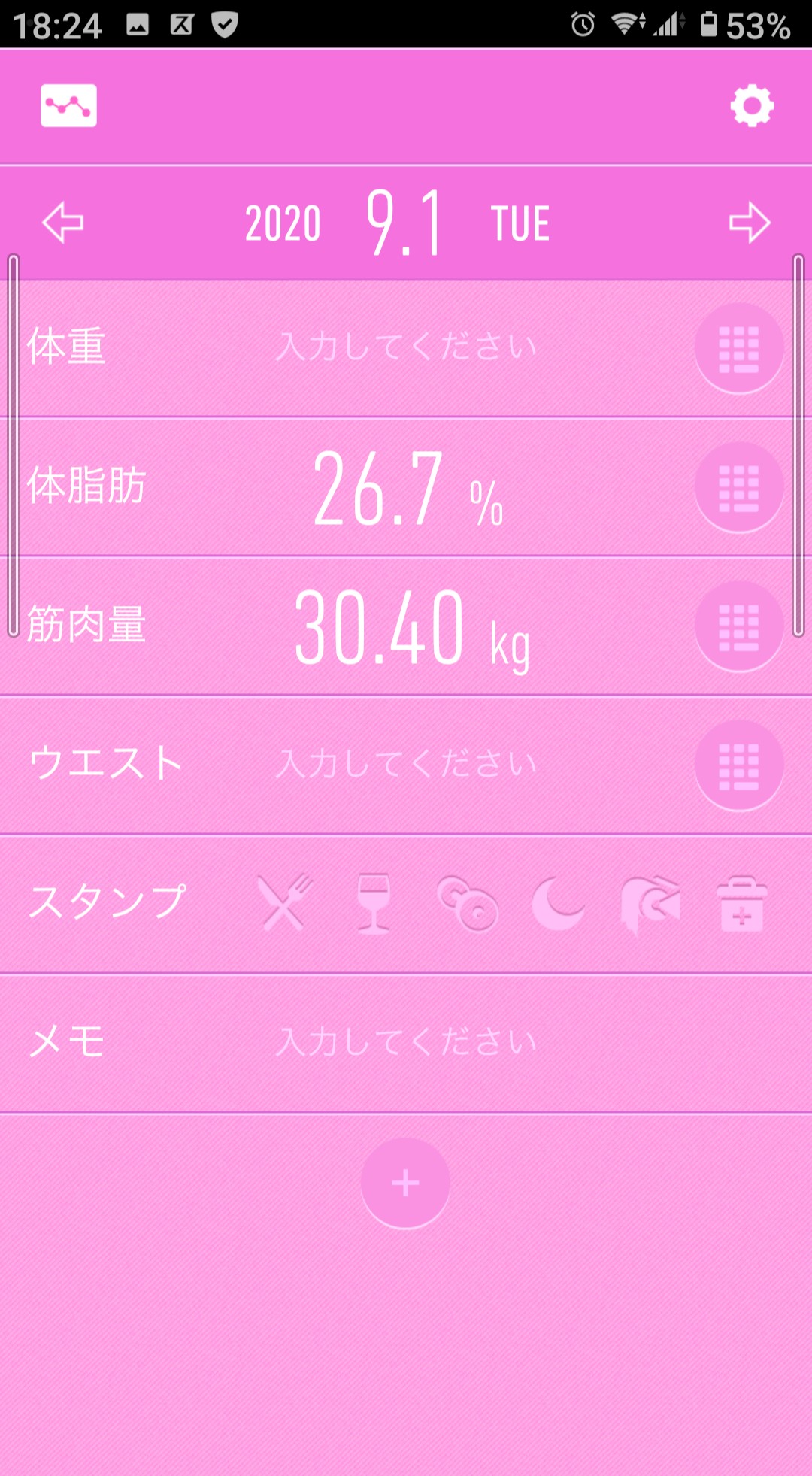Viewport: 812px width, 1476px height.
Task: Tap the メモ field to add a note
Action: point(406,1043)
